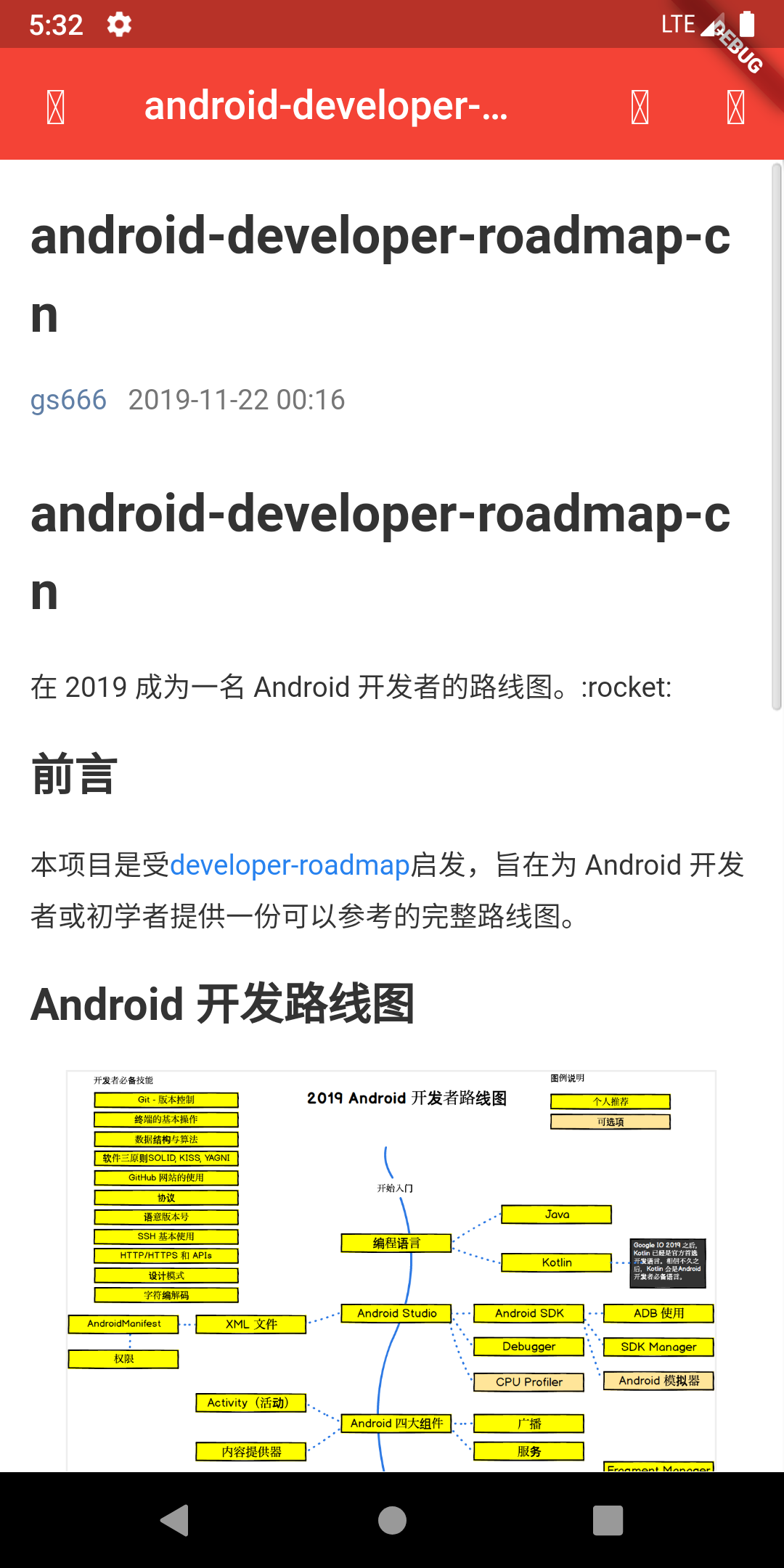Tap the rightmost app bar icon
This screenshot has width=784, height=1568.
coord(735,107)
